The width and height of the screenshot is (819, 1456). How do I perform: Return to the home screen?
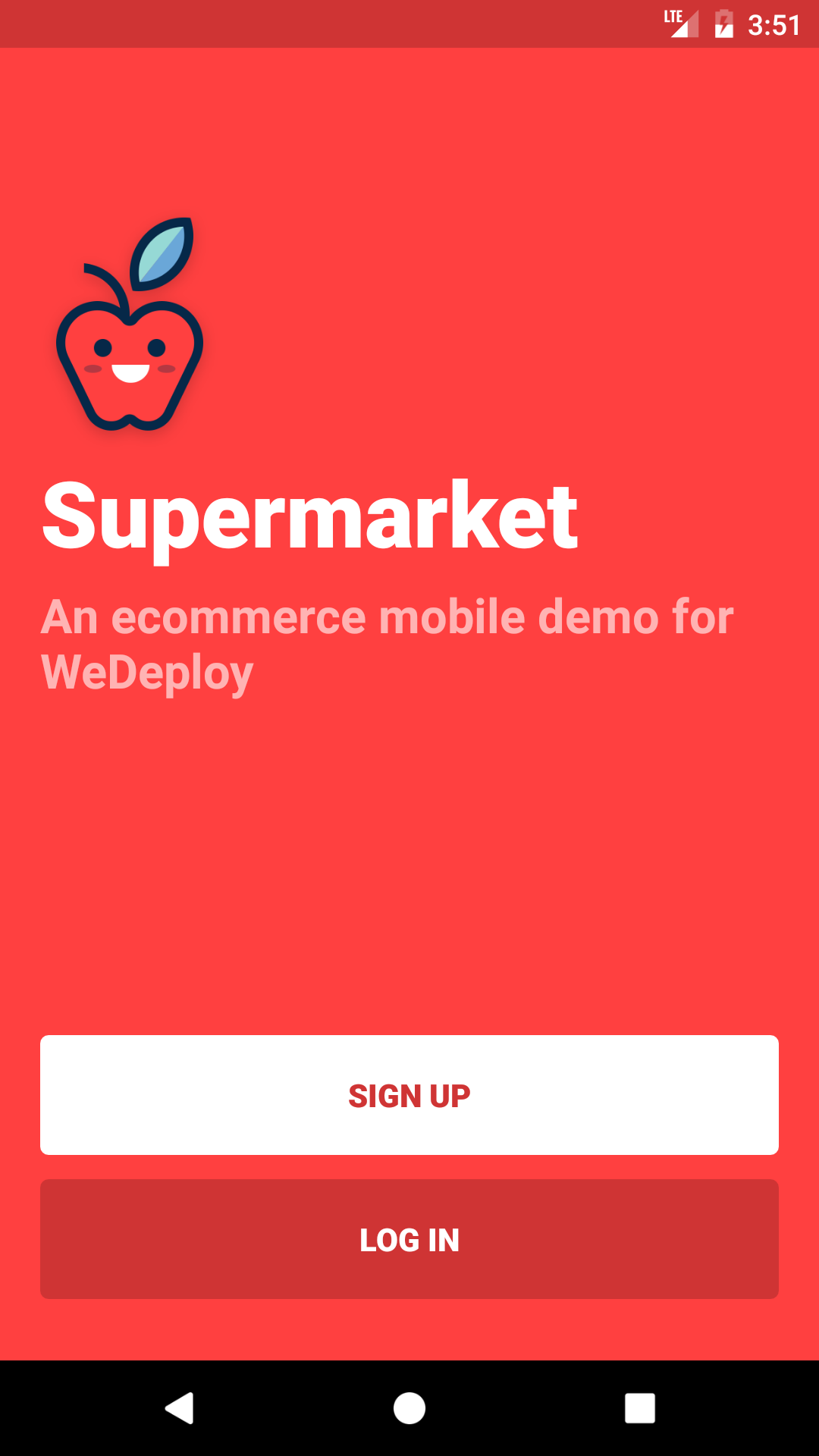tap(409, 1408)
